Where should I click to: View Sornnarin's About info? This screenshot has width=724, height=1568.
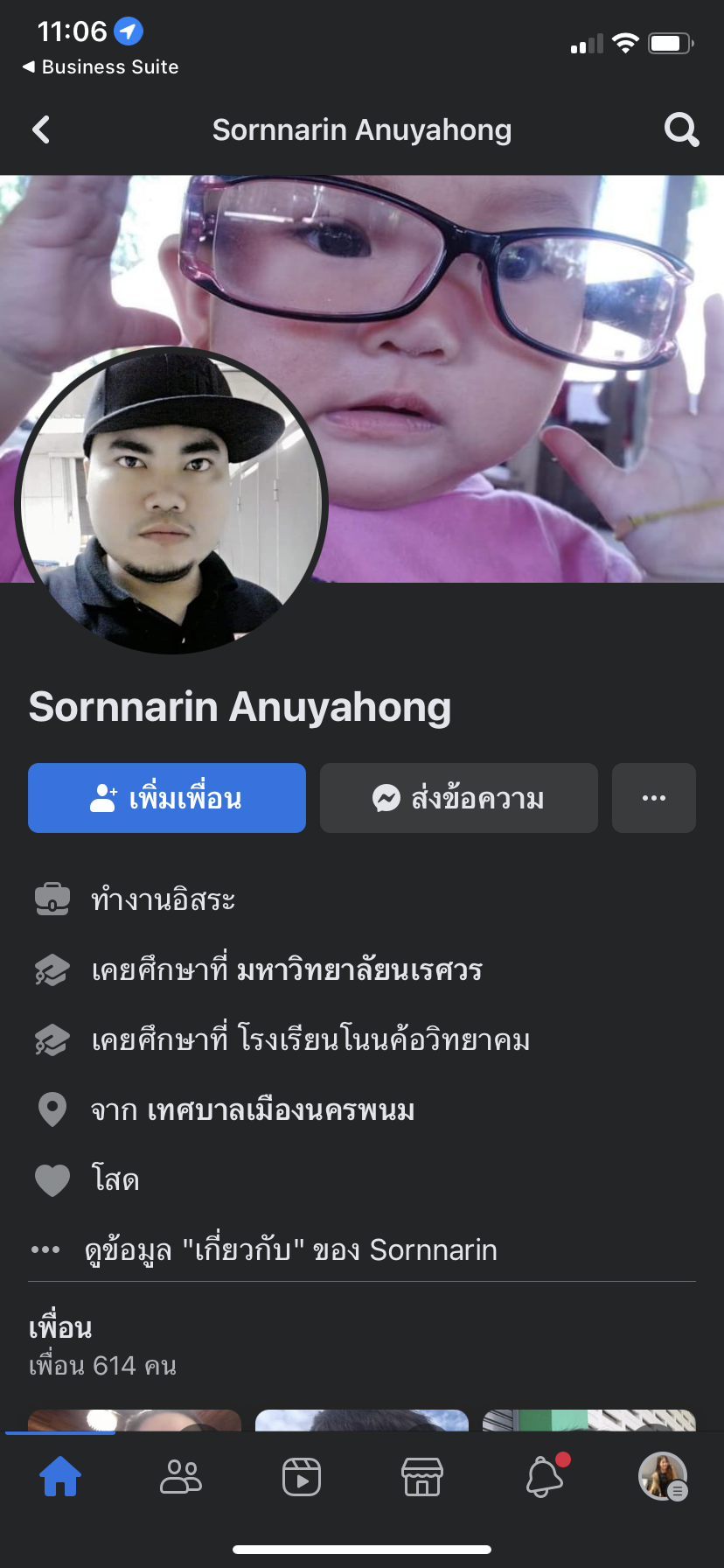(290, 1250)
